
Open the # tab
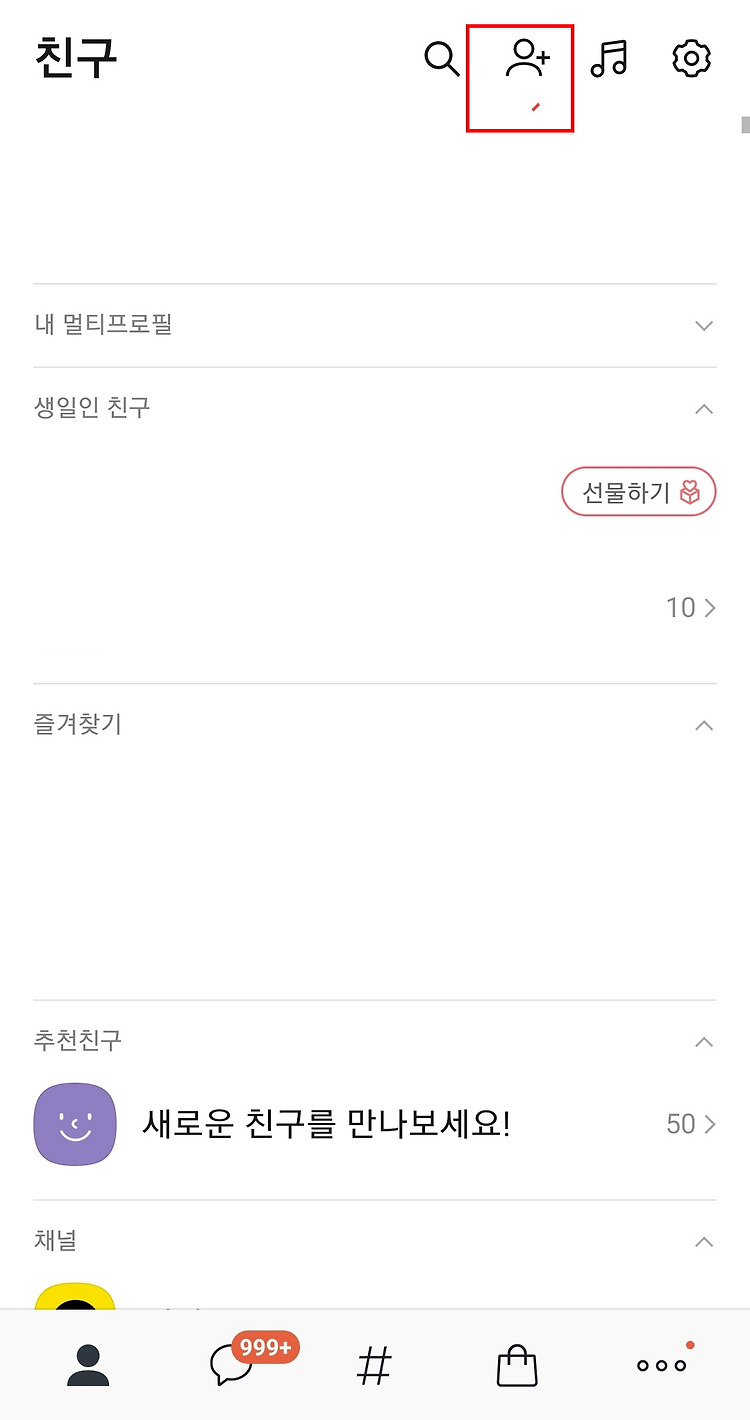374,1365
